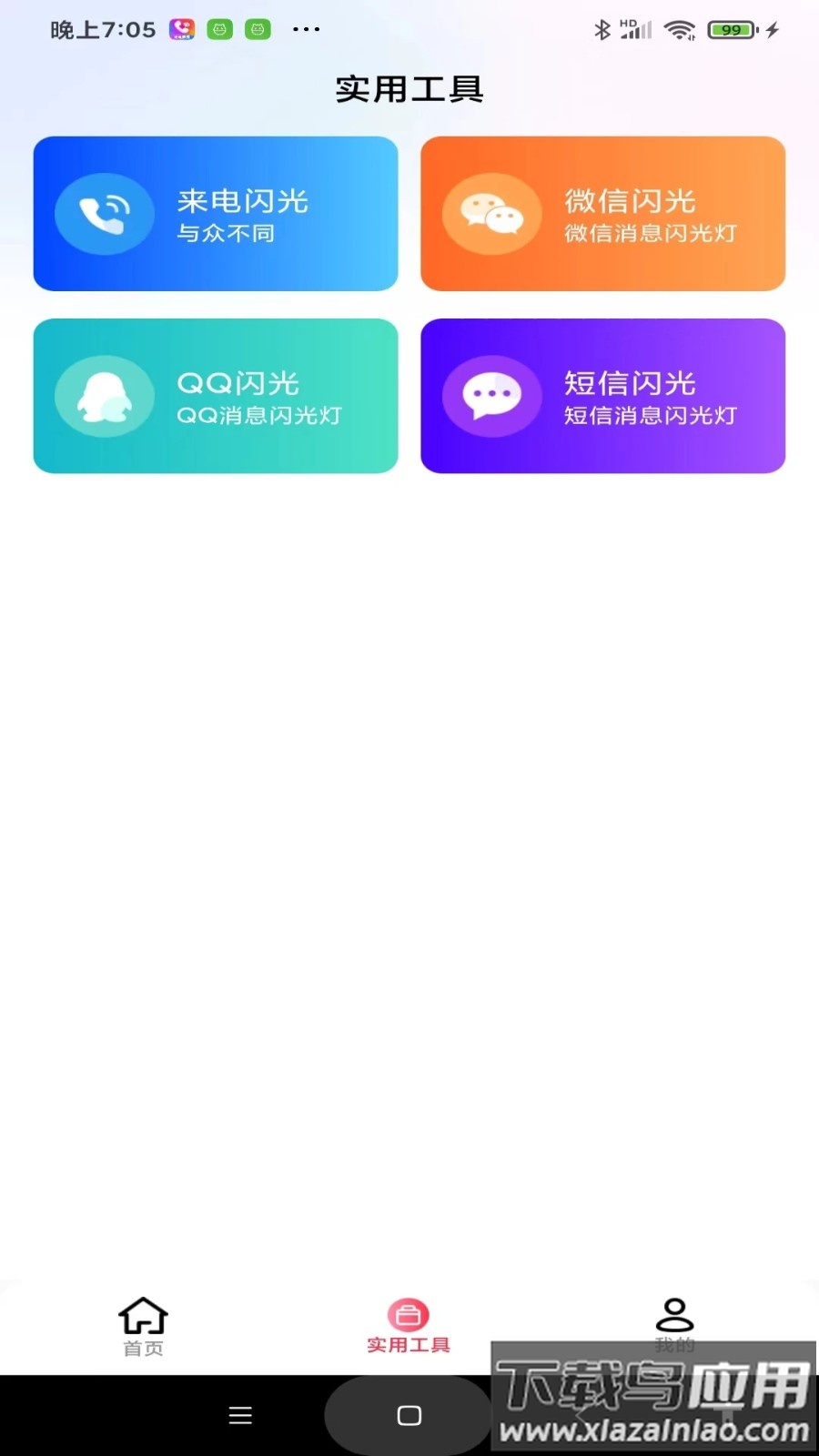Open 微信闪光 for WeChat message flash
The width and height of the screenshot is (819, 1456).
[602, 214]
